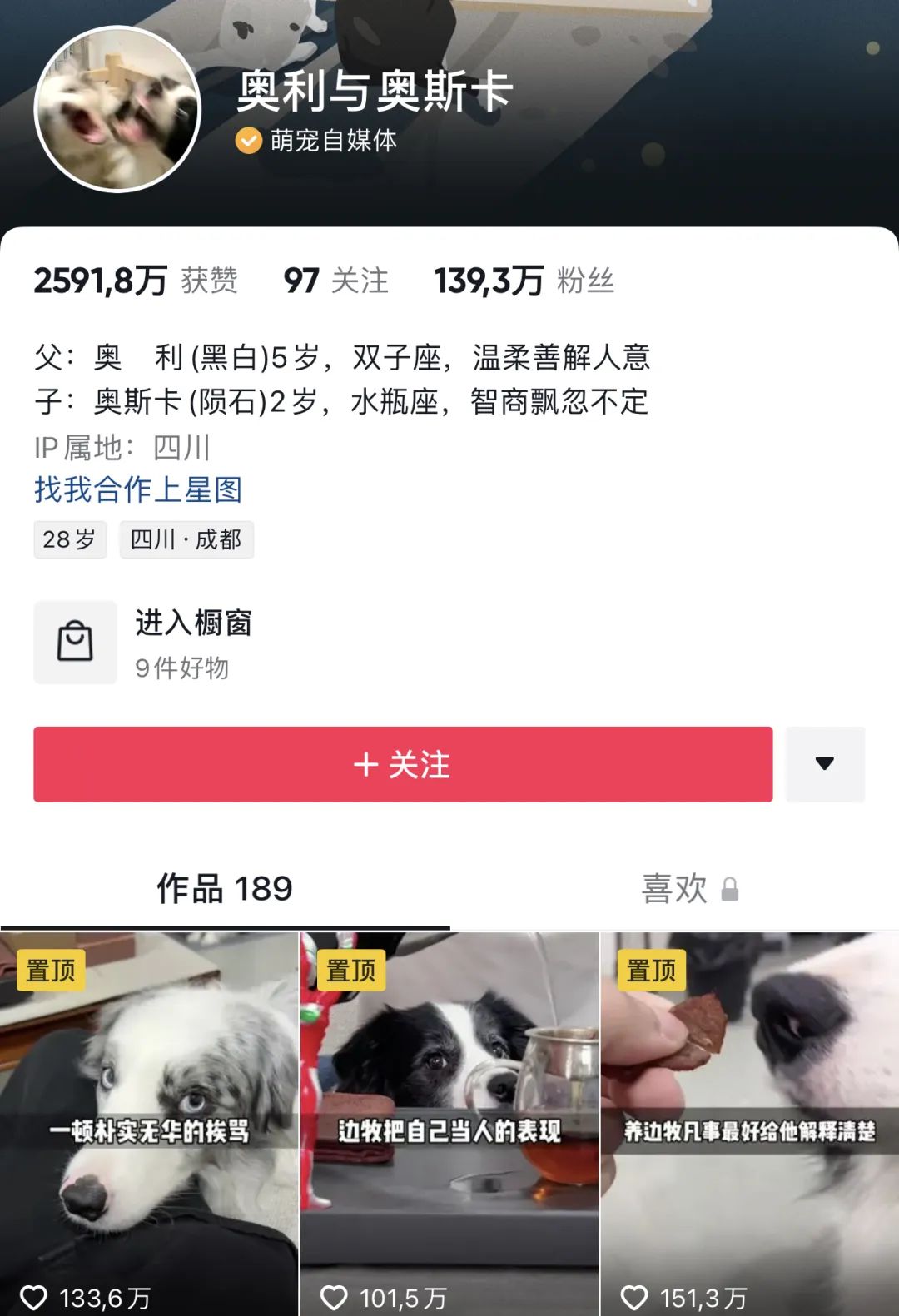Screen dimensions: 899x1316
Task: View the profile avatar photo
Action: (117, 109)
